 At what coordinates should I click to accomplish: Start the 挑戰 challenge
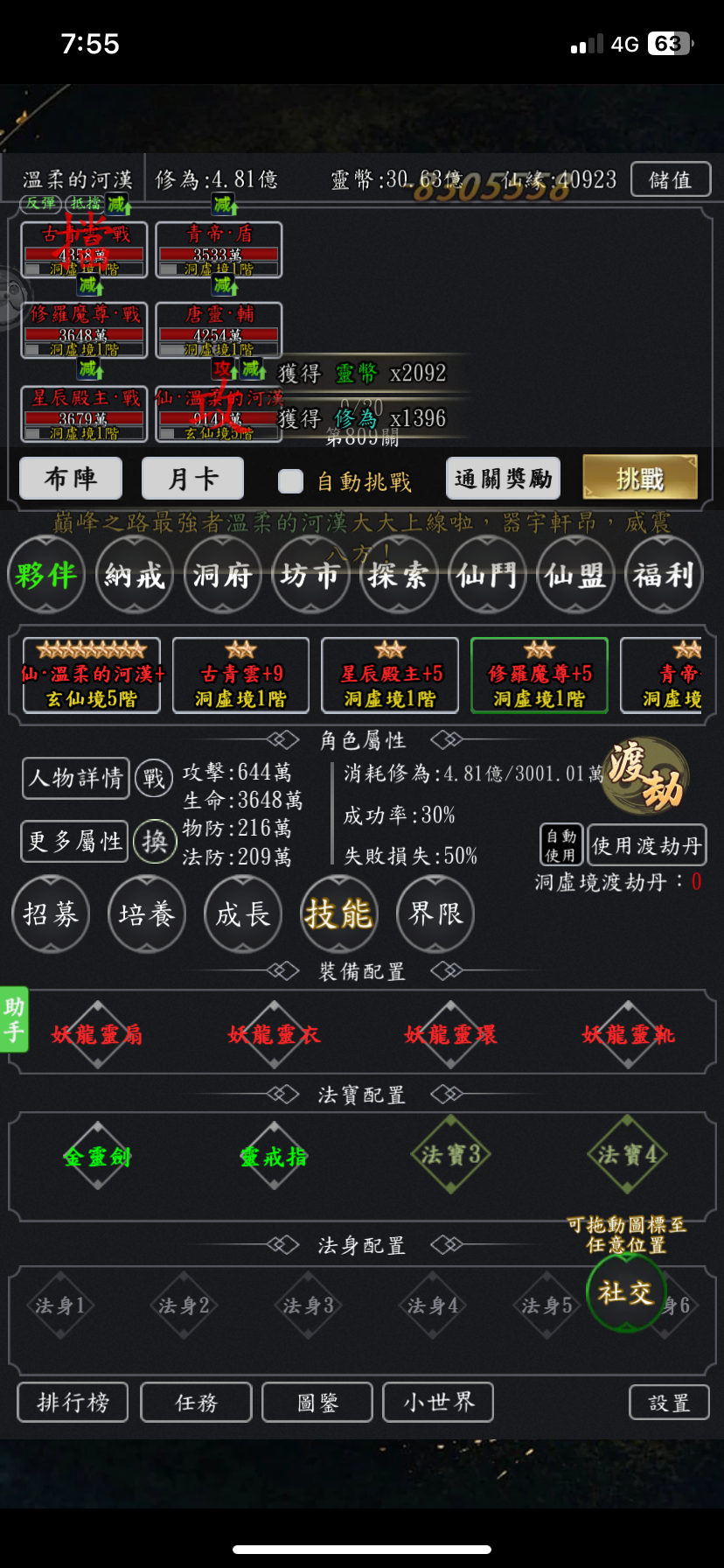coord(640,478)
